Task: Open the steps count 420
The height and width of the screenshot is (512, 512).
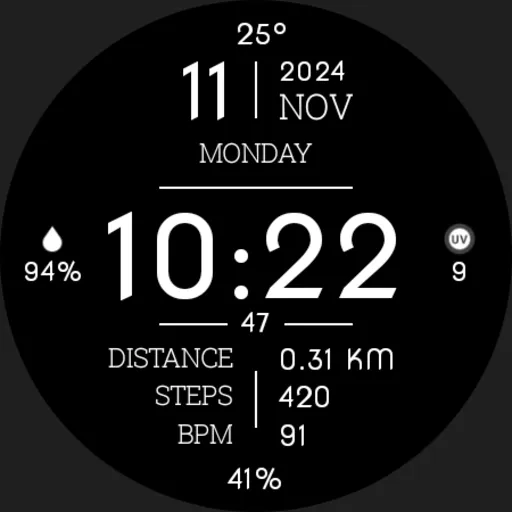Action: [304, 397]
